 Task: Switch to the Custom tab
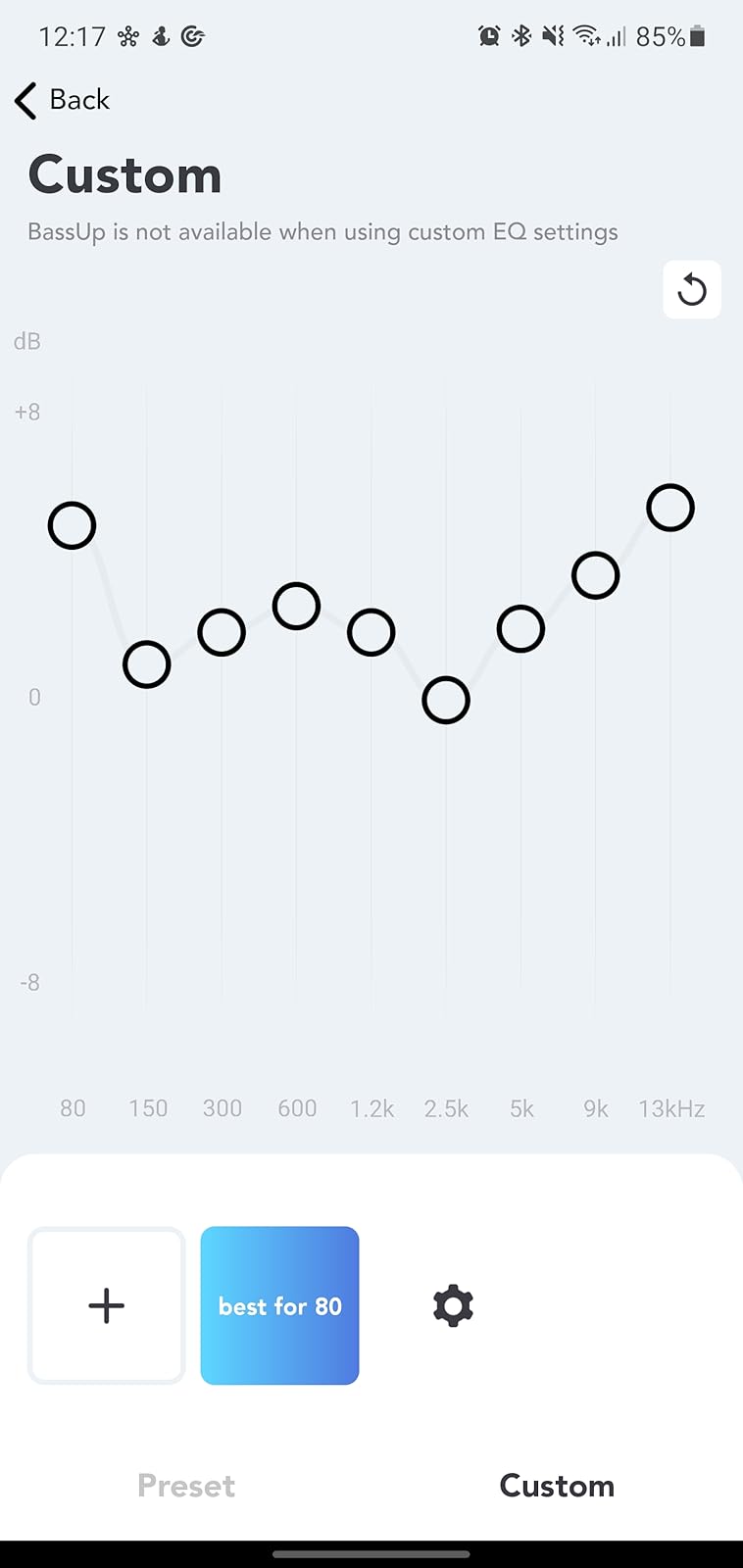tap(557, 1486)
